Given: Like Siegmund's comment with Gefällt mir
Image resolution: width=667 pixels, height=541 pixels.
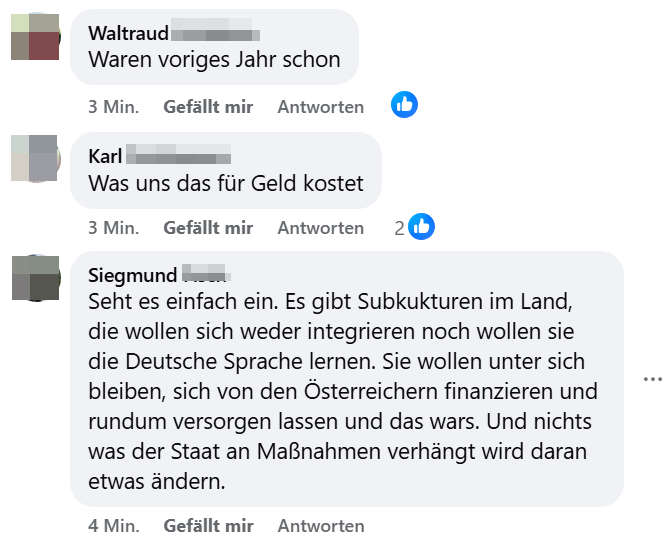Looking at the screenshot, I should (208, 525).
